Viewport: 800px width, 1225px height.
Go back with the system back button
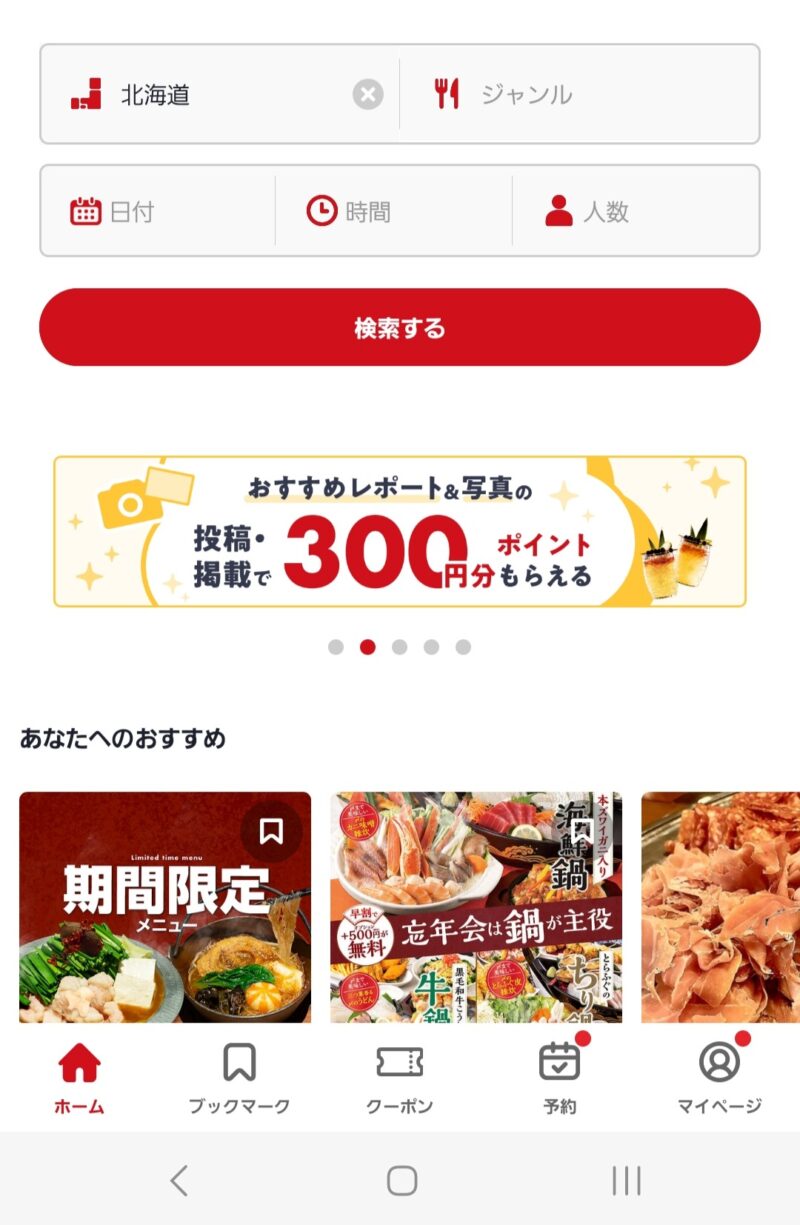178,1181
